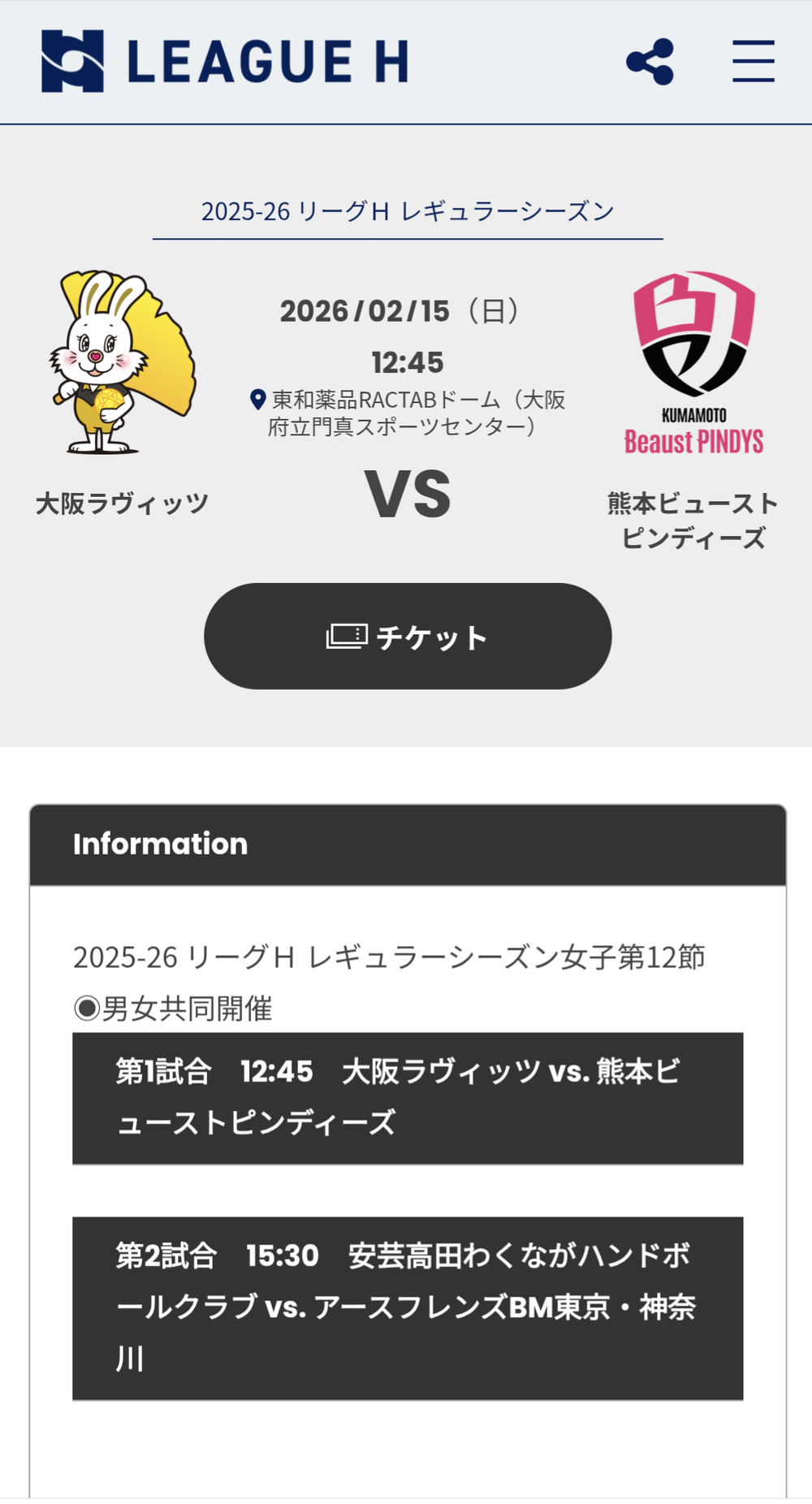
Task: Tap the LEAGUE H logo to go home
Action: click(x=225, y=62)
